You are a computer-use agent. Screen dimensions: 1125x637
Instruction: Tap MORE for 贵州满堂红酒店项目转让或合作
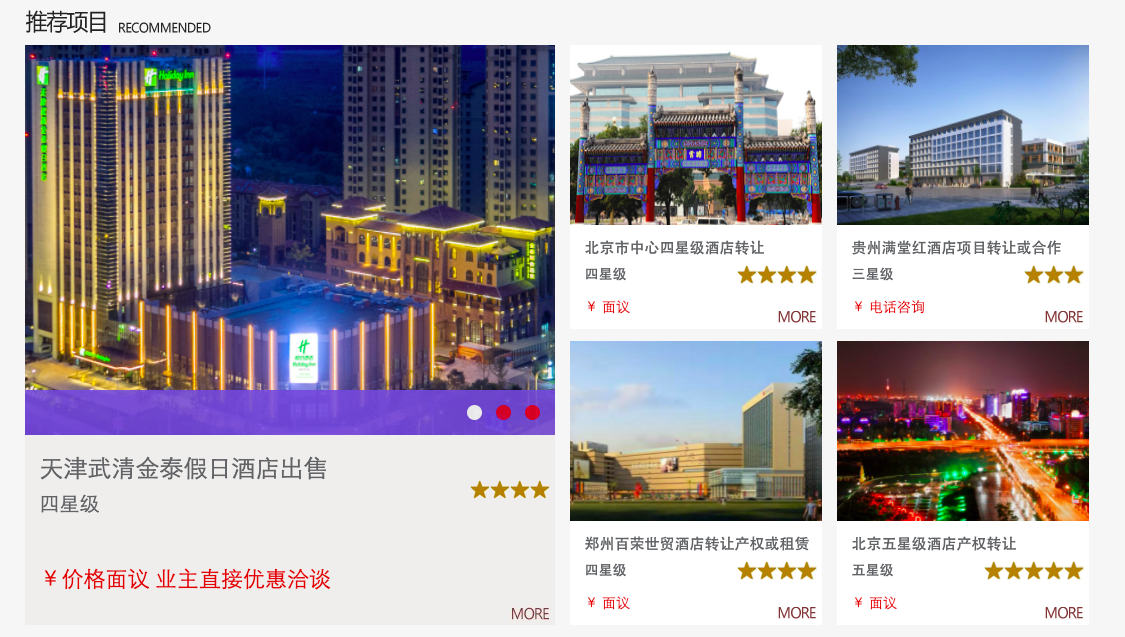coord(1064,317)
